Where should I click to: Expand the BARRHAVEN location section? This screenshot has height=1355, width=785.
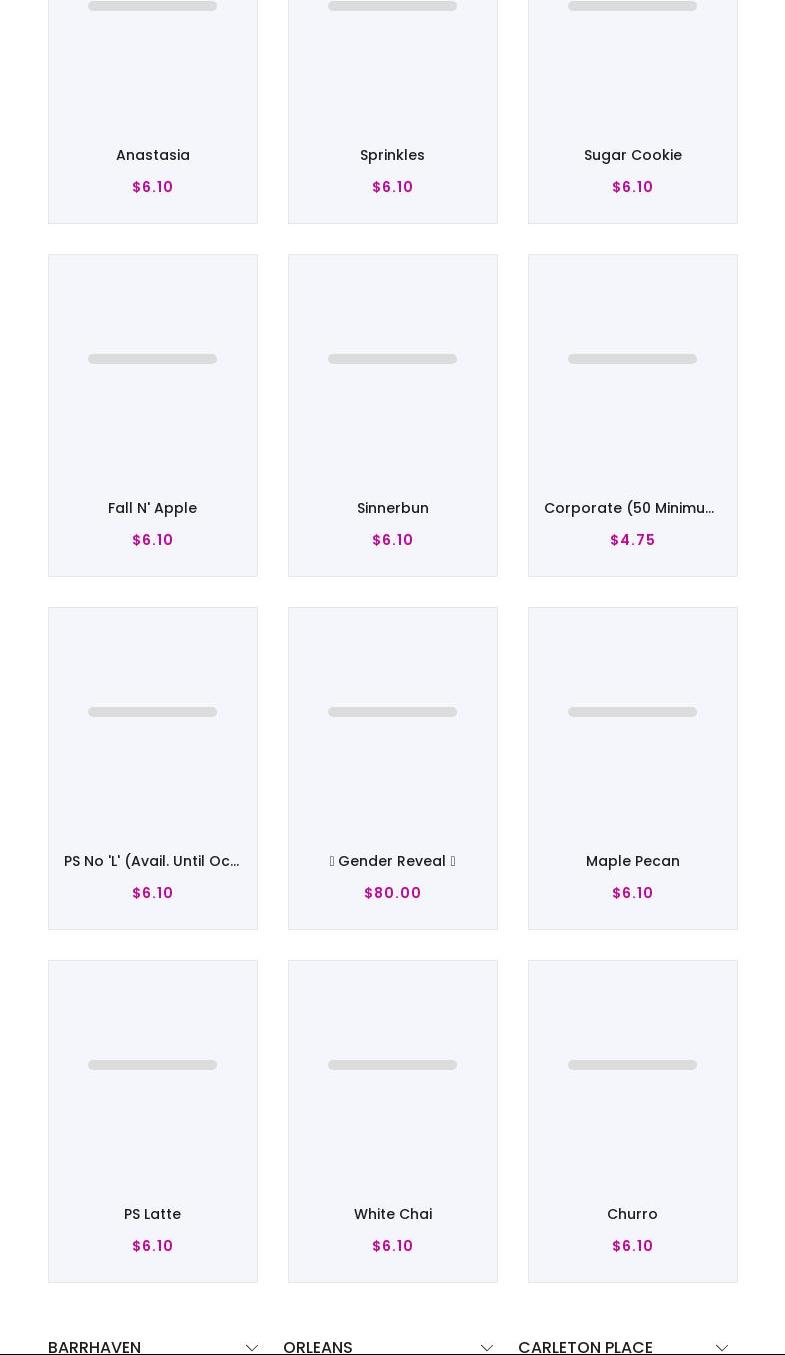(152, 1347)
